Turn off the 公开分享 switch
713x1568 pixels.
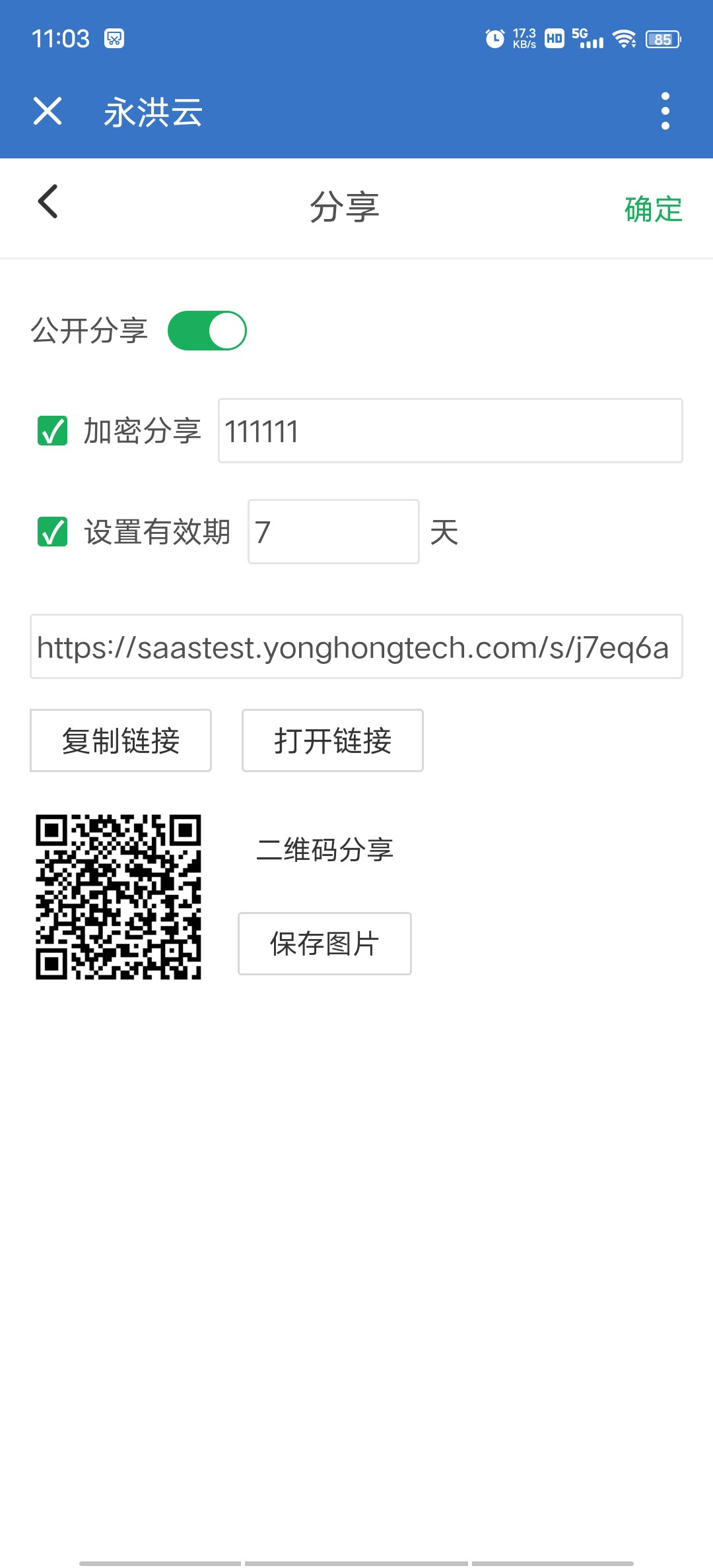[x=207, y=331]
